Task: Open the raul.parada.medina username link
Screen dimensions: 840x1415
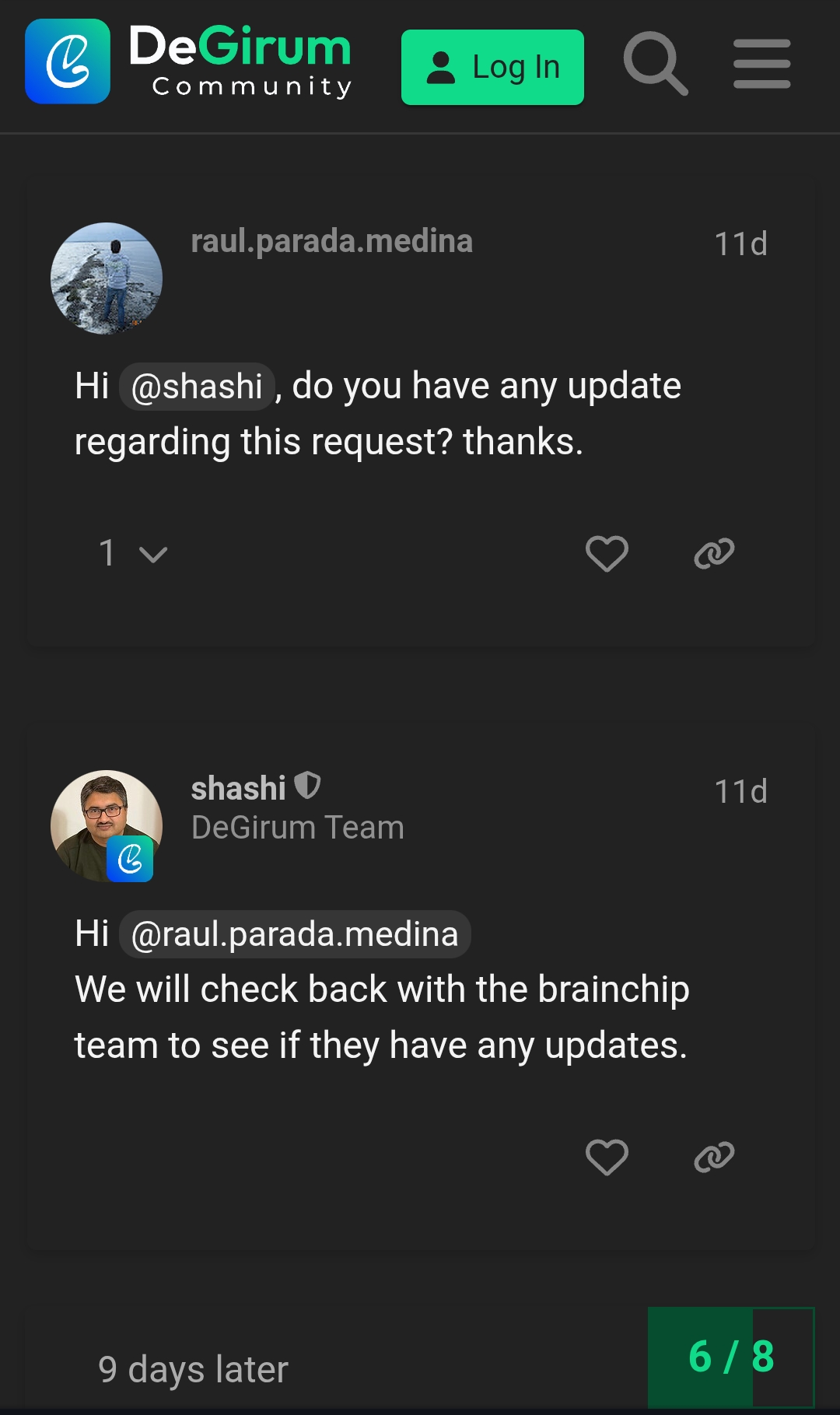Action: coord(331,241)
